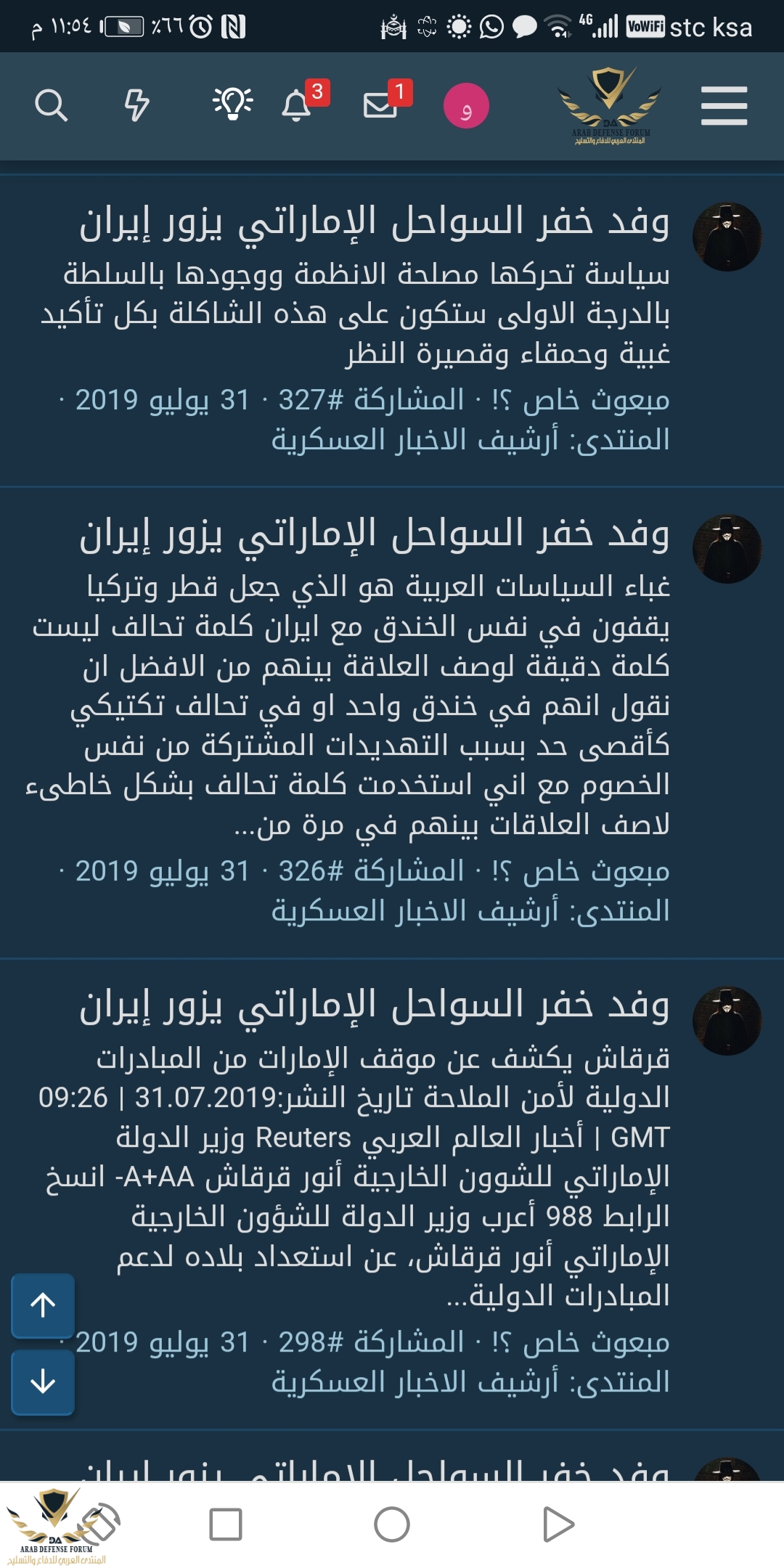Open the thread title of post #327
Image resolution: width=784 pixels, height=1568 pixels.
click(x=374, y=223)
